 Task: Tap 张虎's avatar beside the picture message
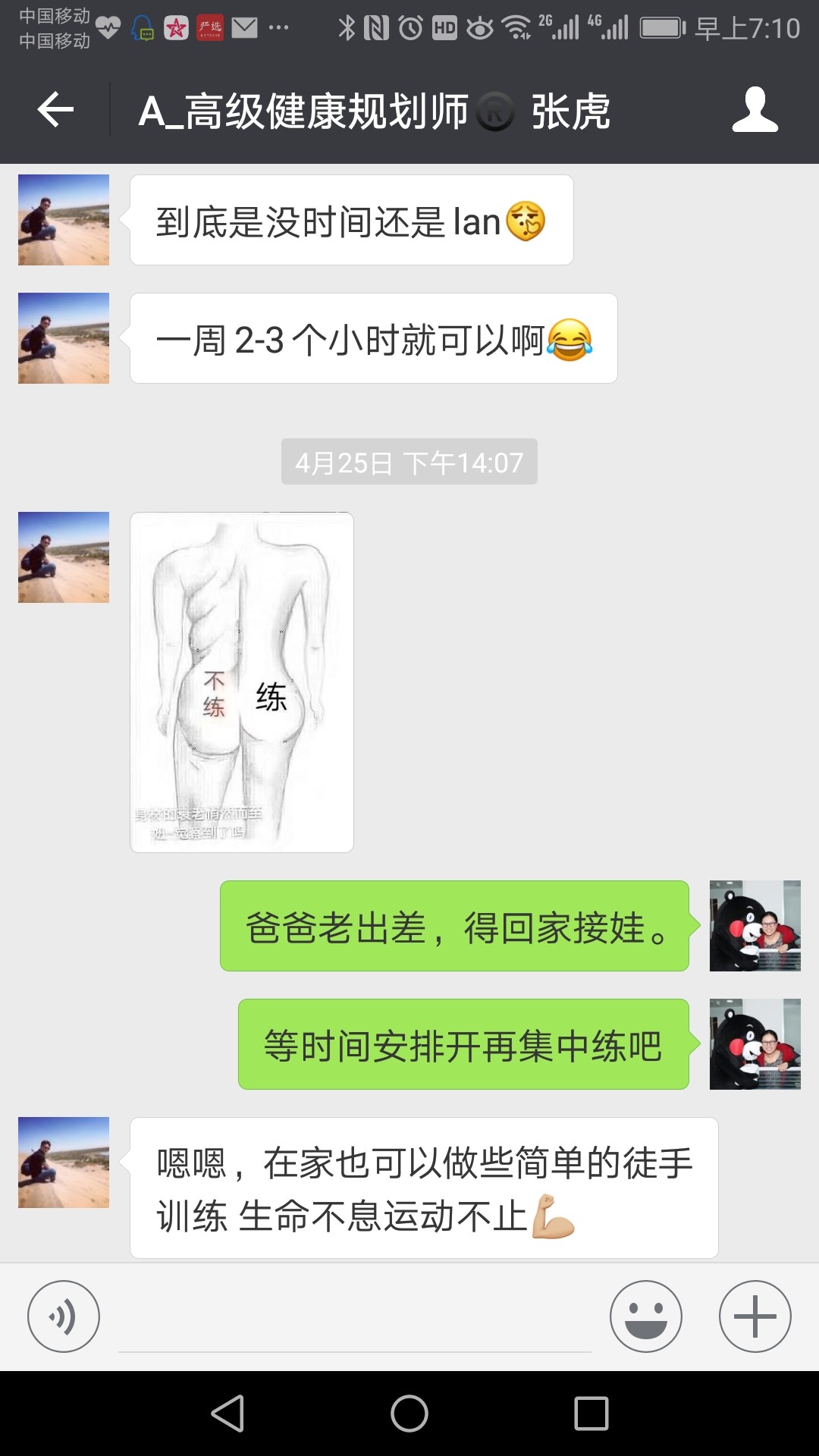[x=64, y=557]
